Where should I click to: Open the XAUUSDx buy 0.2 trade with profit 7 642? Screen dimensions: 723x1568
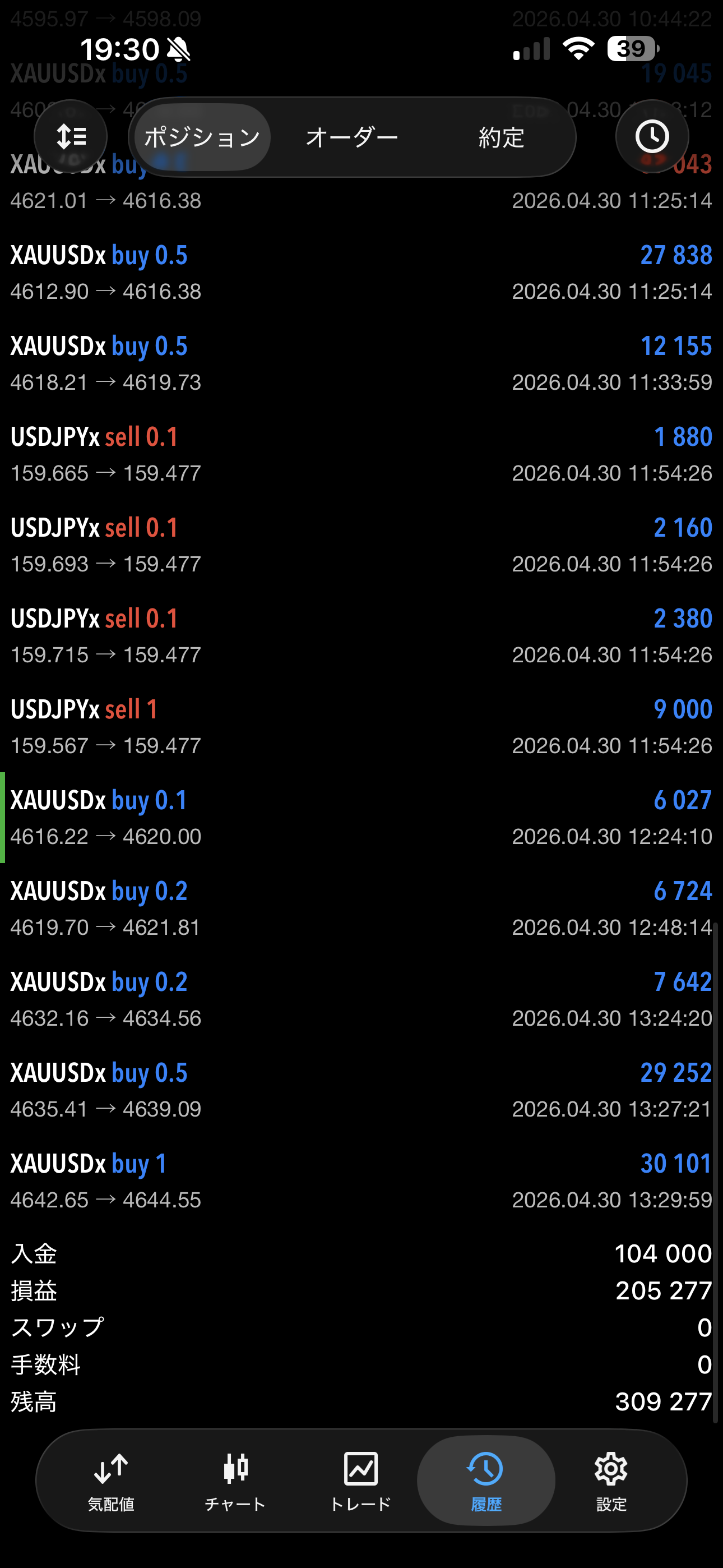pyautogui.click(x=361, y=999)
